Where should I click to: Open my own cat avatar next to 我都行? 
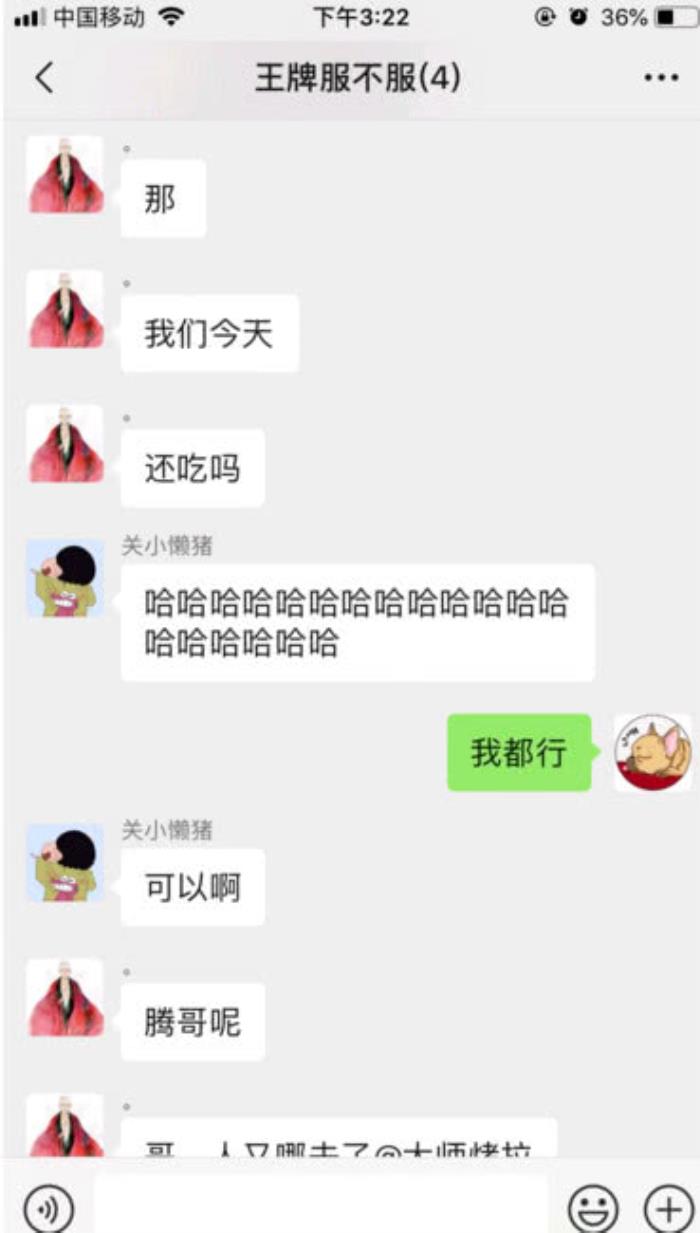pos(652,752)
